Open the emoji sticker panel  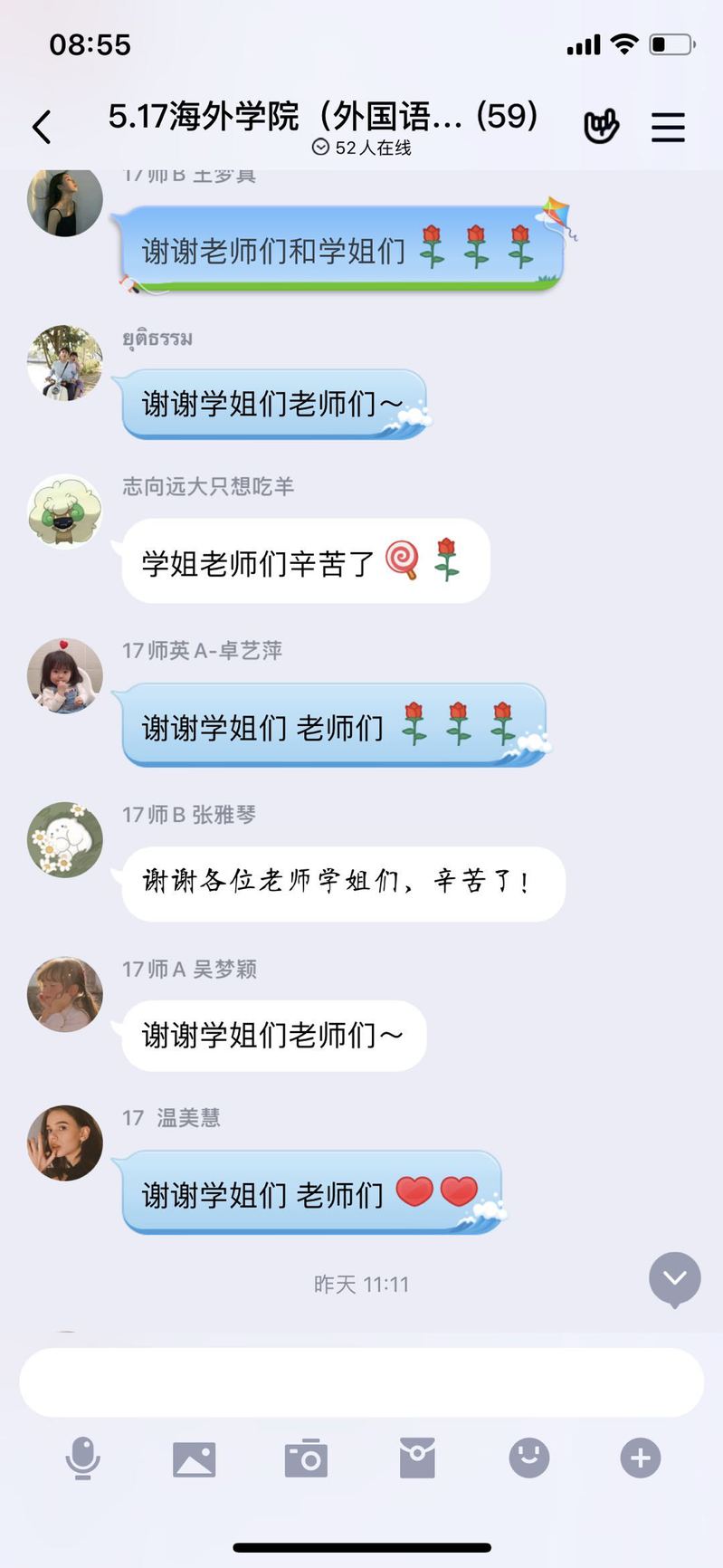click(529, 1458)
